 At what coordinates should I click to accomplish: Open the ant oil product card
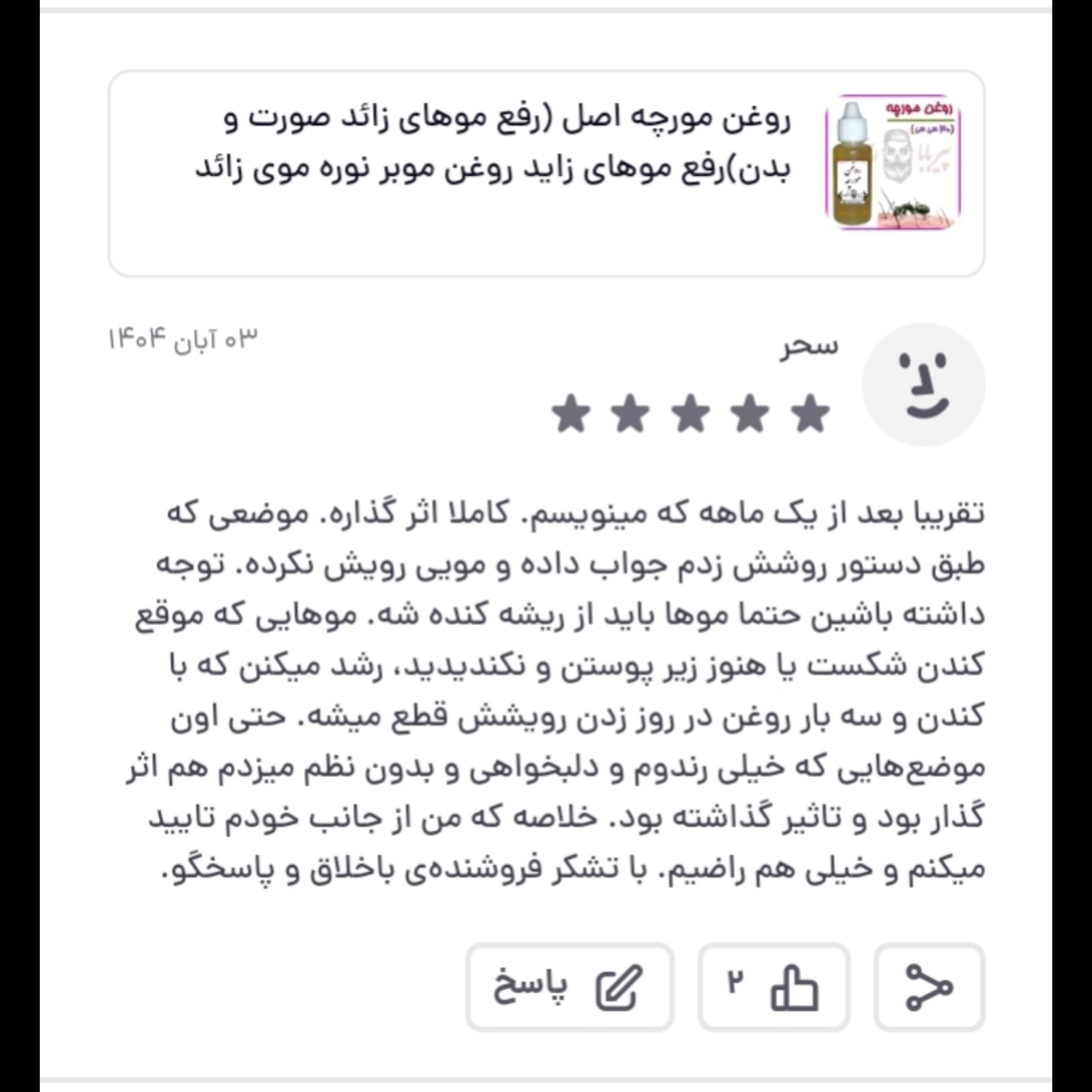pos(546,173)
